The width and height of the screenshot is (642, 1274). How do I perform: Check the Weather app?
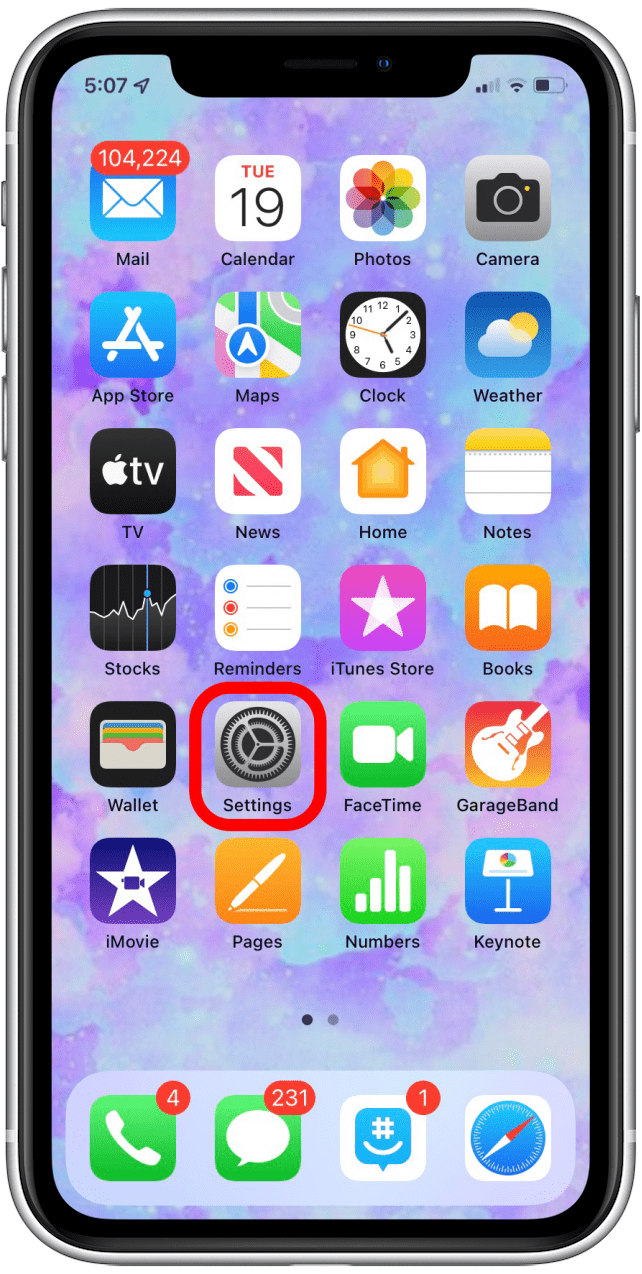pos(508,335)
